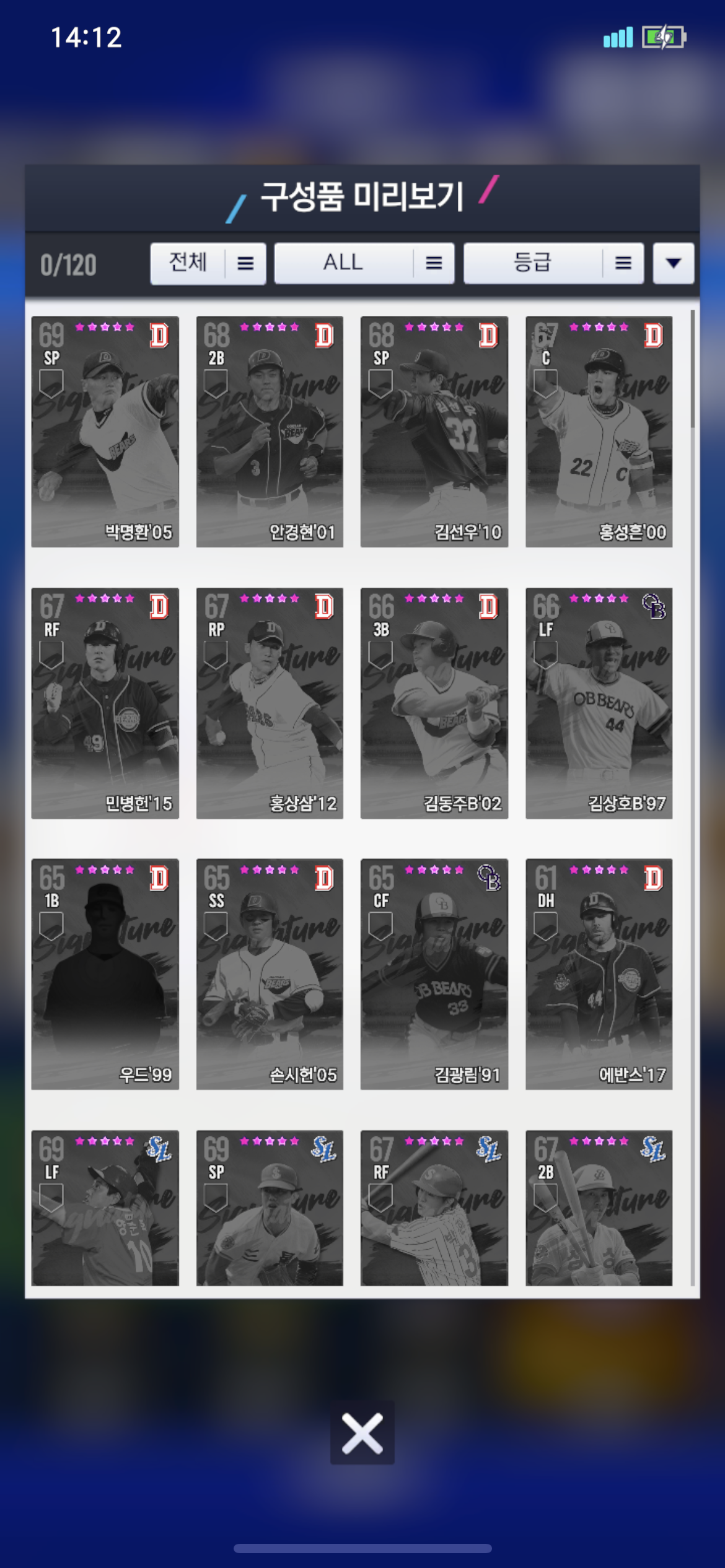Open the 손시헌'05 SS card
This screenshot has width=725, height=1568.
pos(270,973)
